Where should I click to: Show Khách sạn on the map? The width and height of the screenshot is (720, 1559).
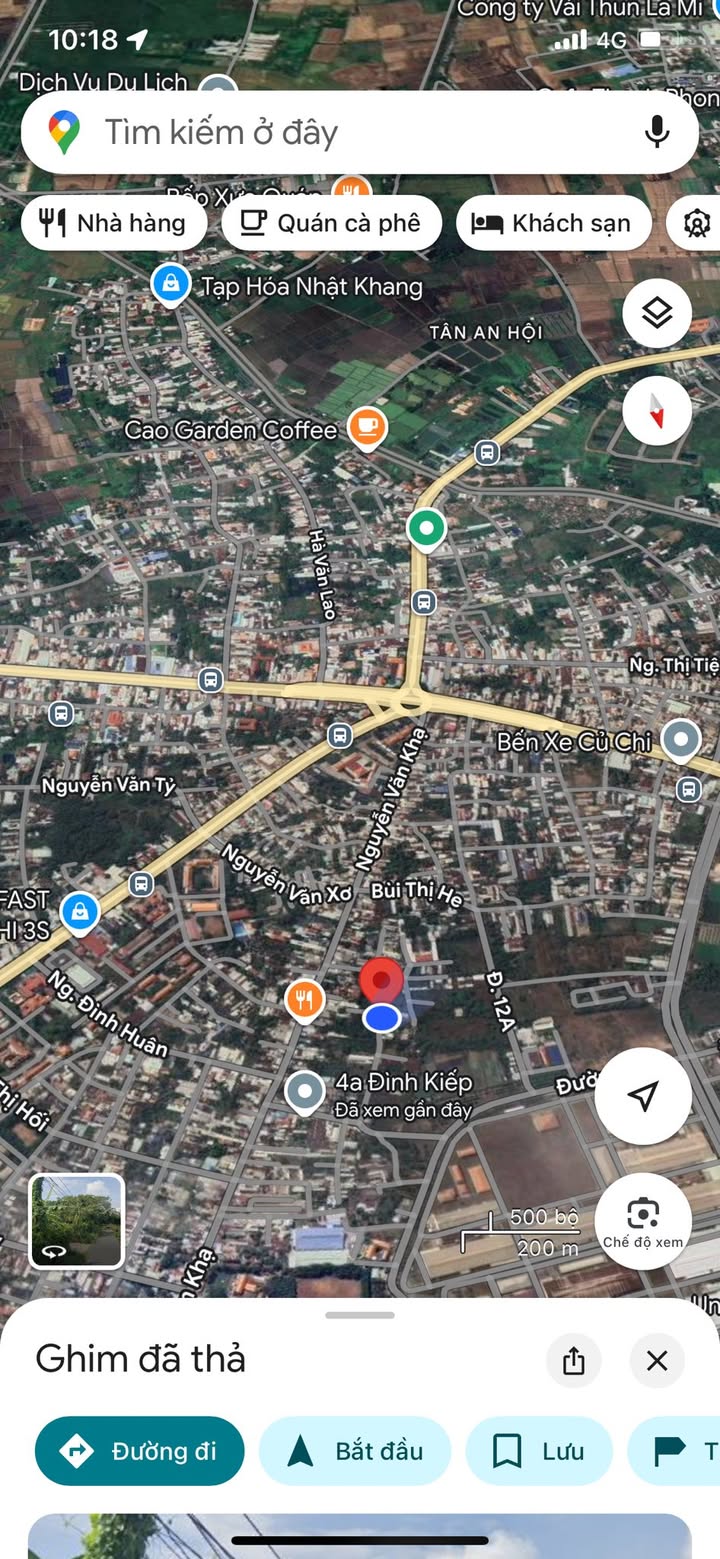(554, 222)
